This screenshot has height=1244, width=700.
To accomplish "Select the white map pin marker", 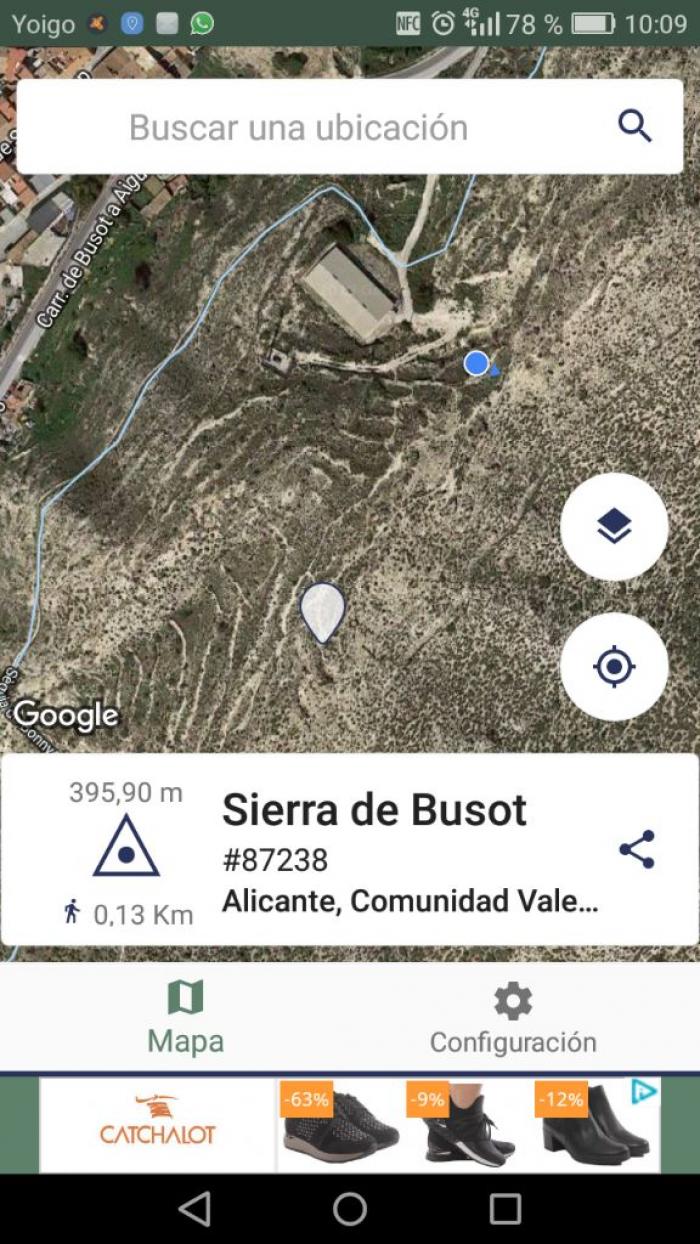I will tap(323, 613).
